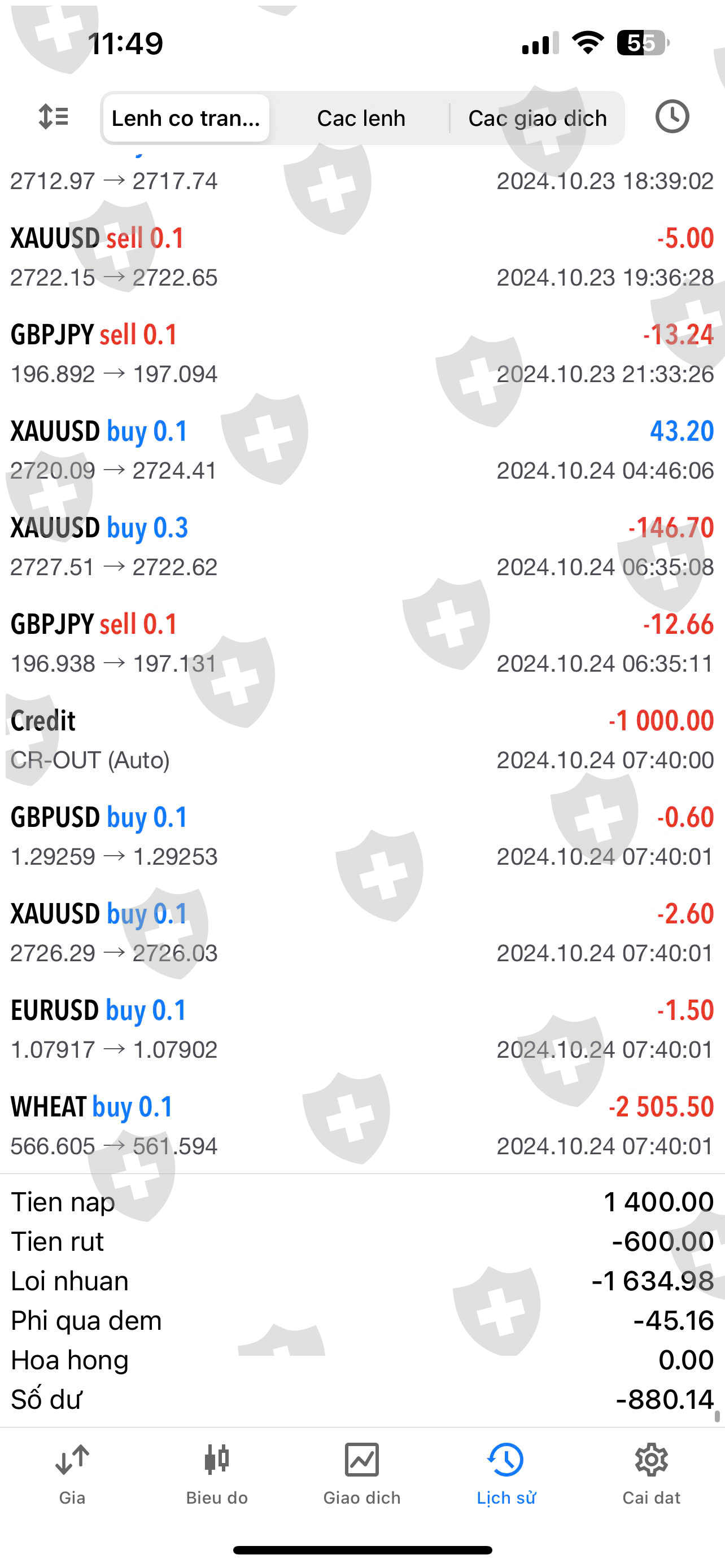Show the Cac giao dich segment

coord(537,118)
